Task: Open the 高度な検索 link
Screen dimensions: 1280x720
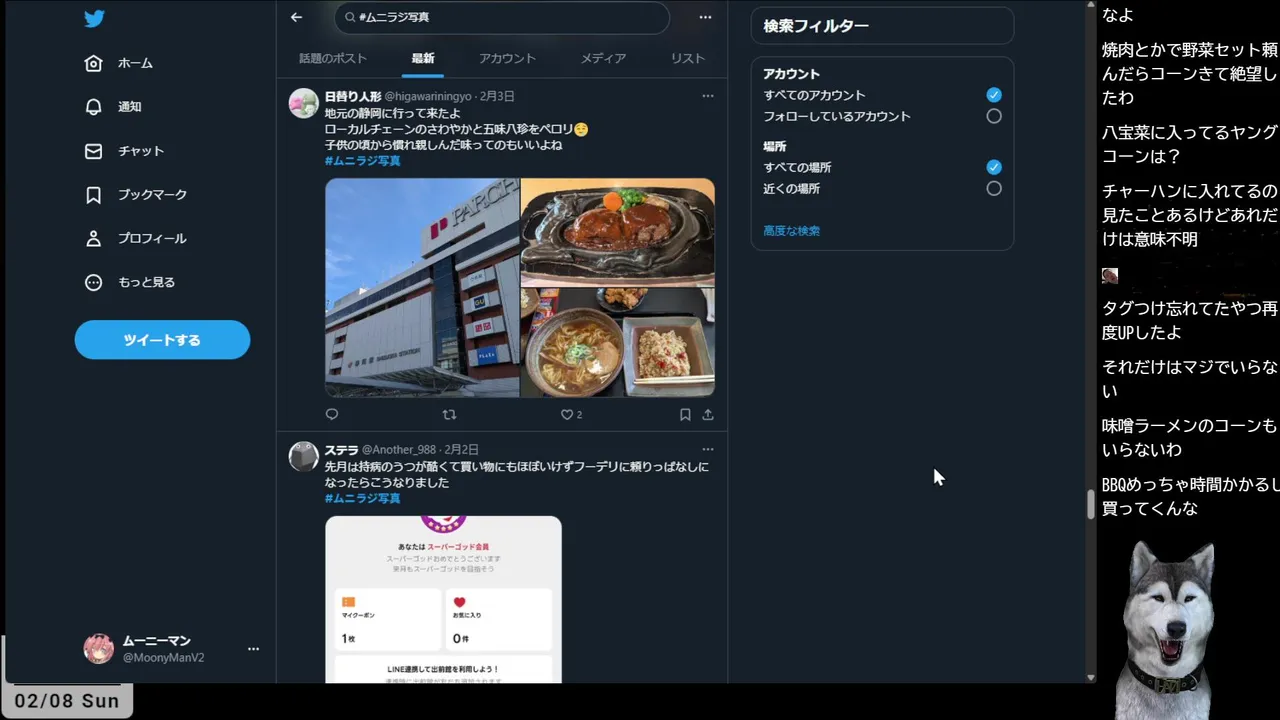Action: pyautogui.click(x=791, y=231)
